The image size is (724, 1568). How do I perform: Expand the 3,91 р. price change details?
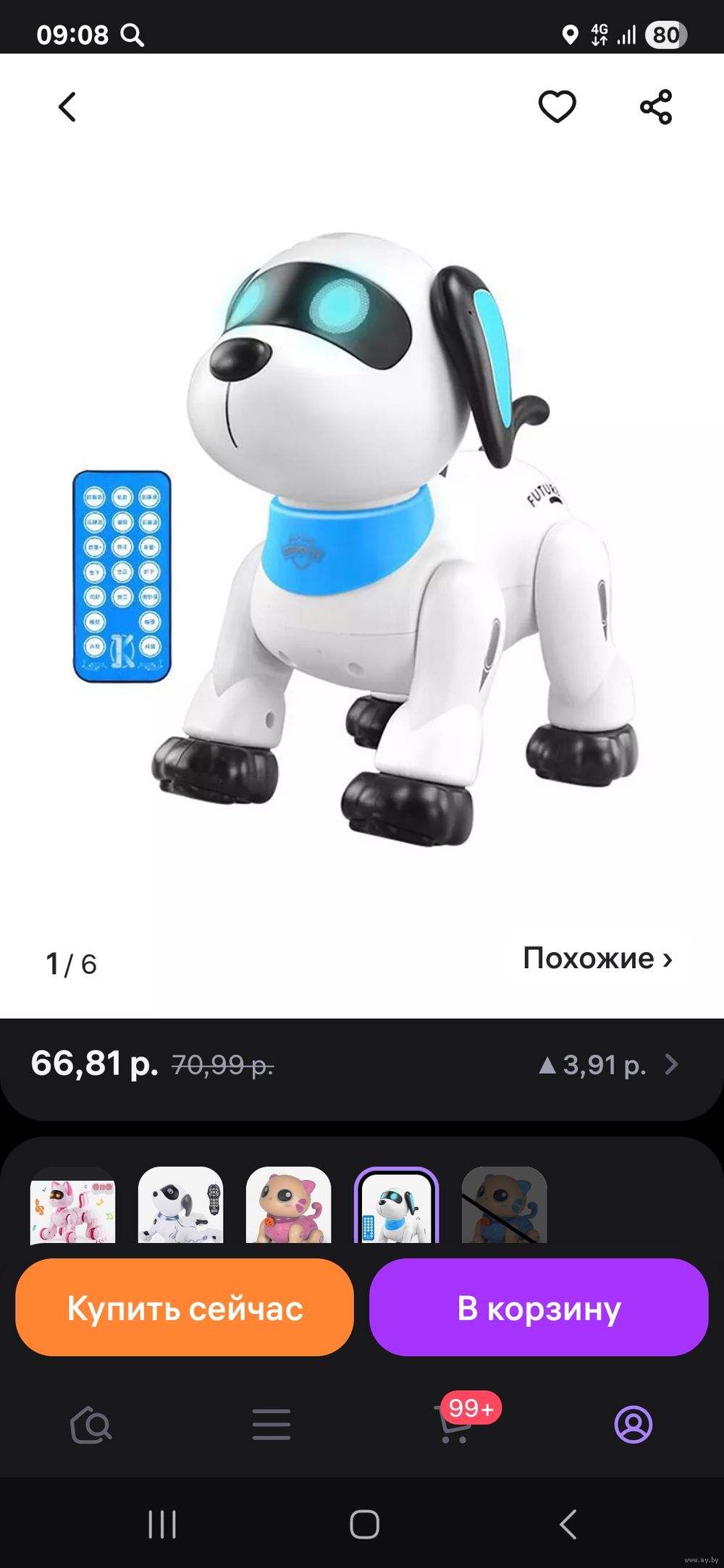click(x=608, y=1064)
